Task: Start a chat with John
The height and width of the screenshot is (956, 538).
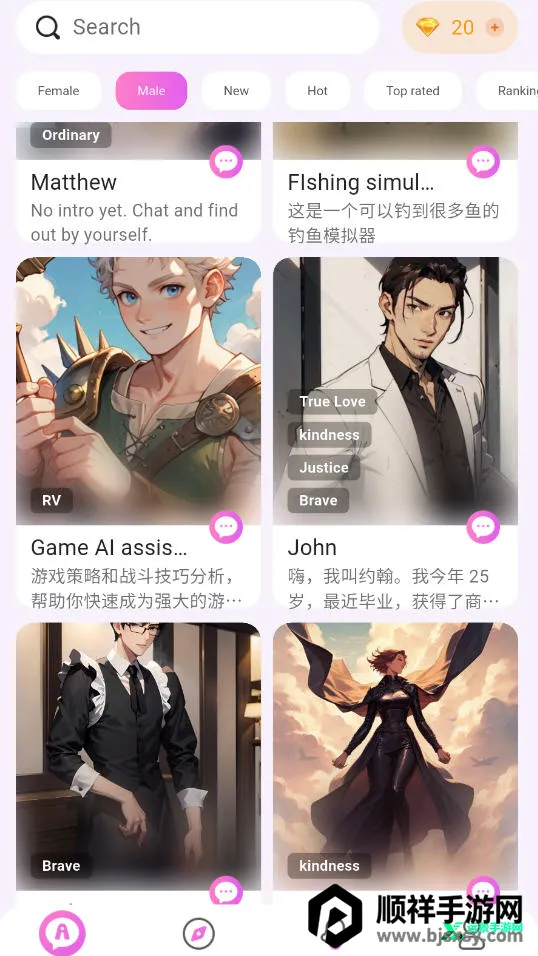Action: [483, 526]
